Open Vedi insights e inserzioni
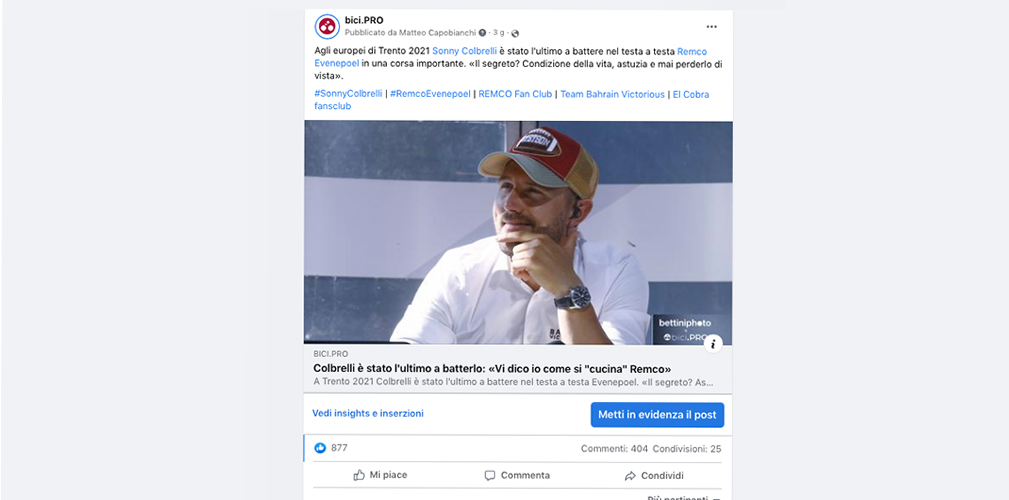This screenshot has height=500, width=1009. (367, 413)
